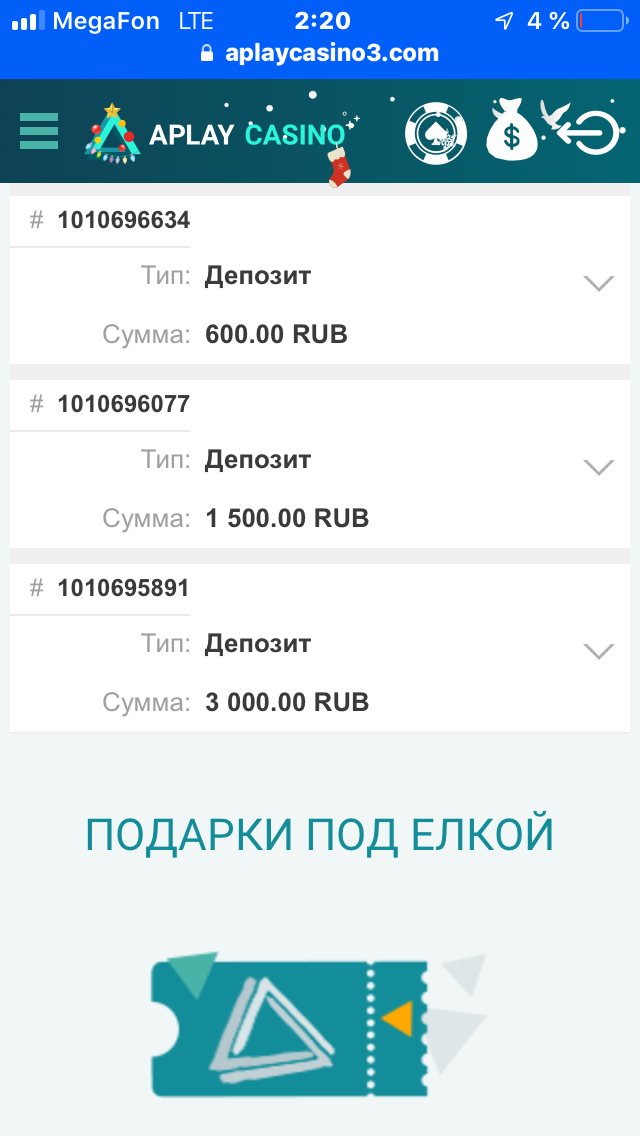This screenshot has width=640, height=1136.
Task: Tap the logout arrow icon
Action: (x=590, y=132)
